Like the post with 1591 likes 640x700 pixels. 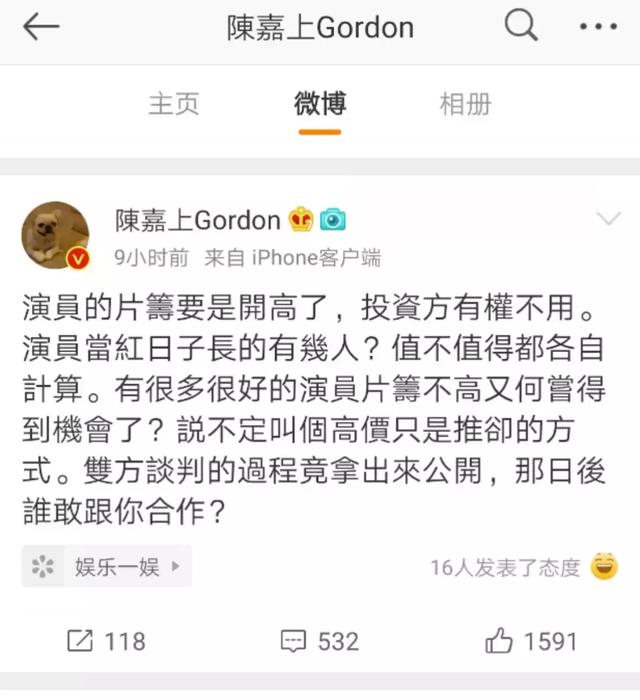click(532, 641)
